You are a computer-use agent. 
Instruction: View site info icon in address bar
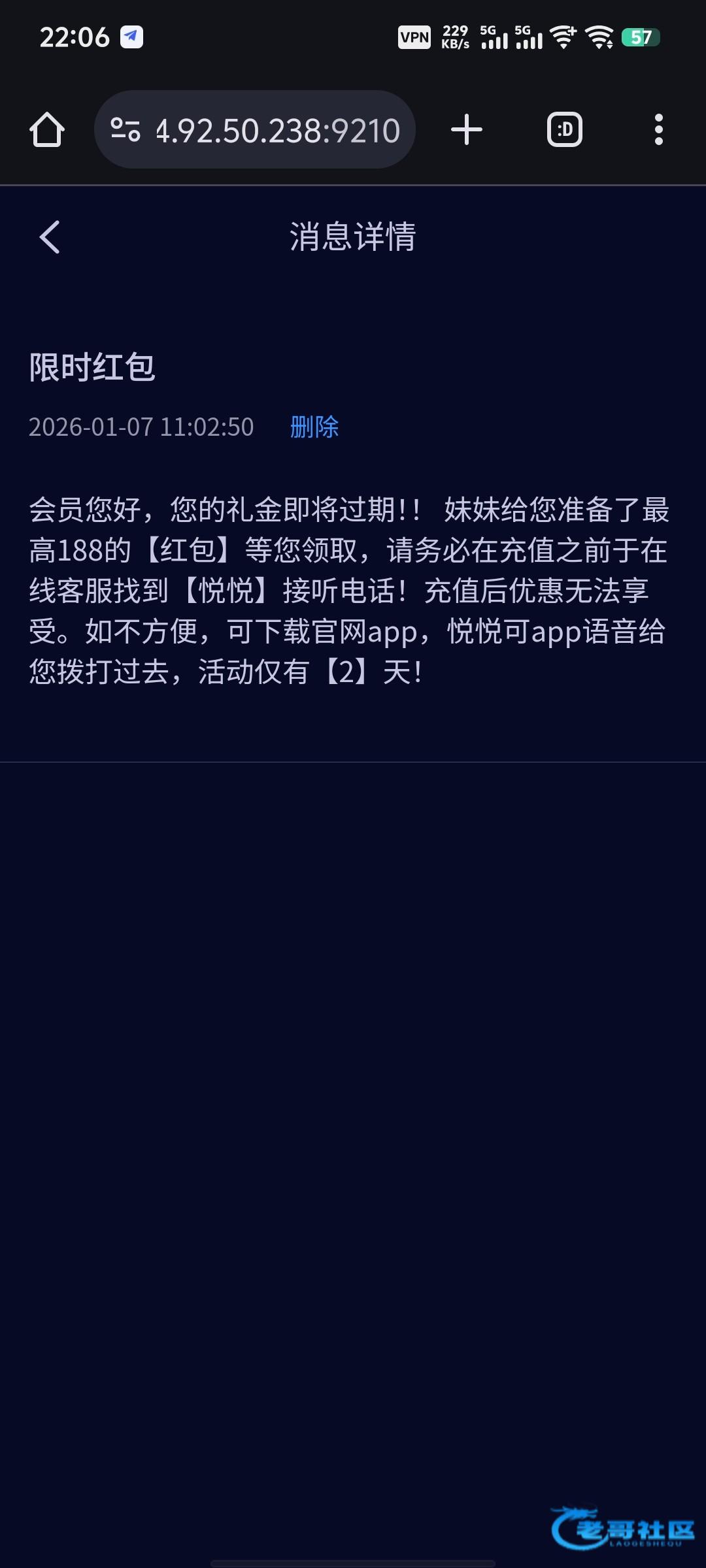click(125, 129)
